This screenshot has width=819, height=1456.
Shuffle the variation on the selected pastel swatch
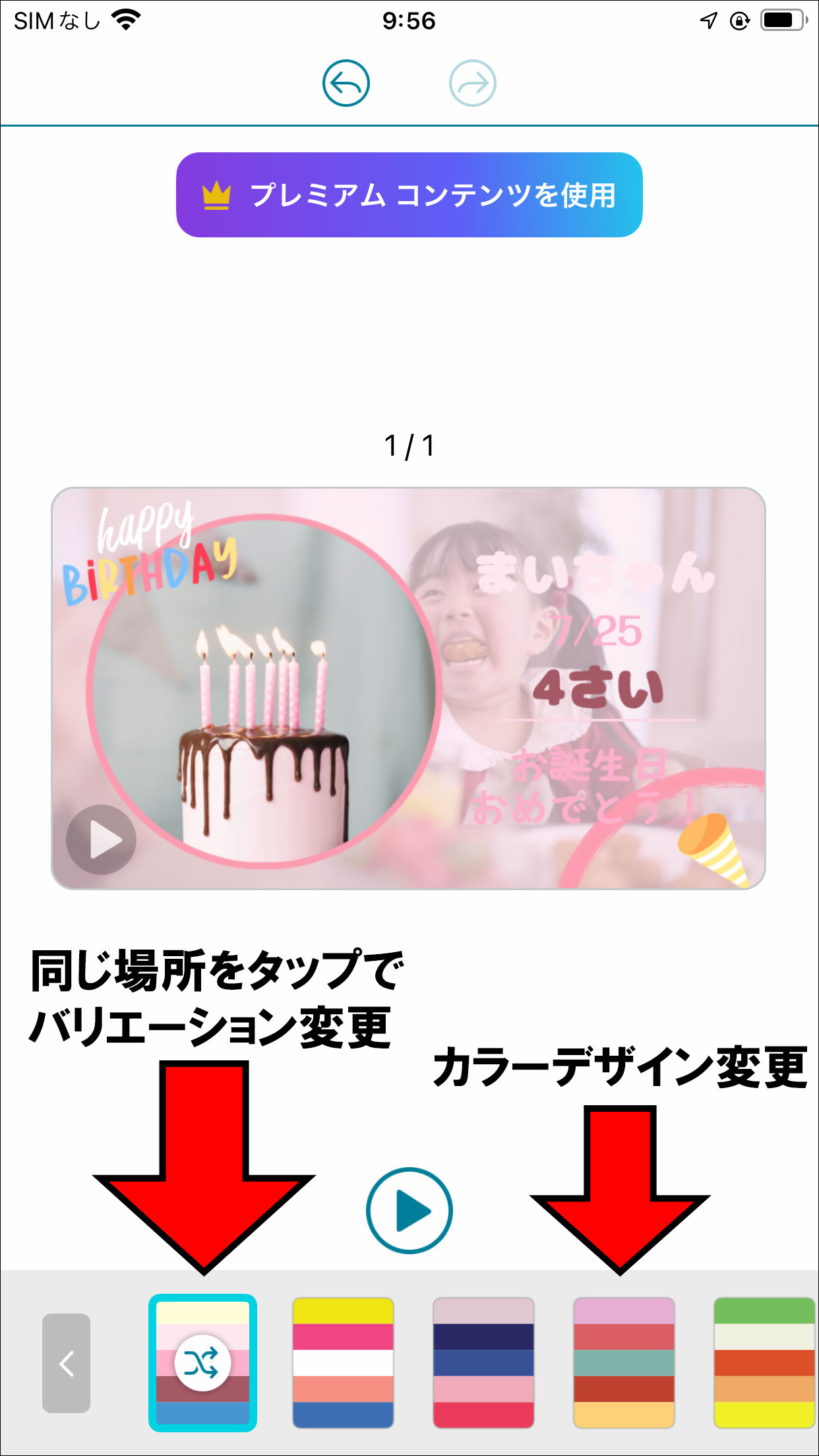(x=202, y=1363)
